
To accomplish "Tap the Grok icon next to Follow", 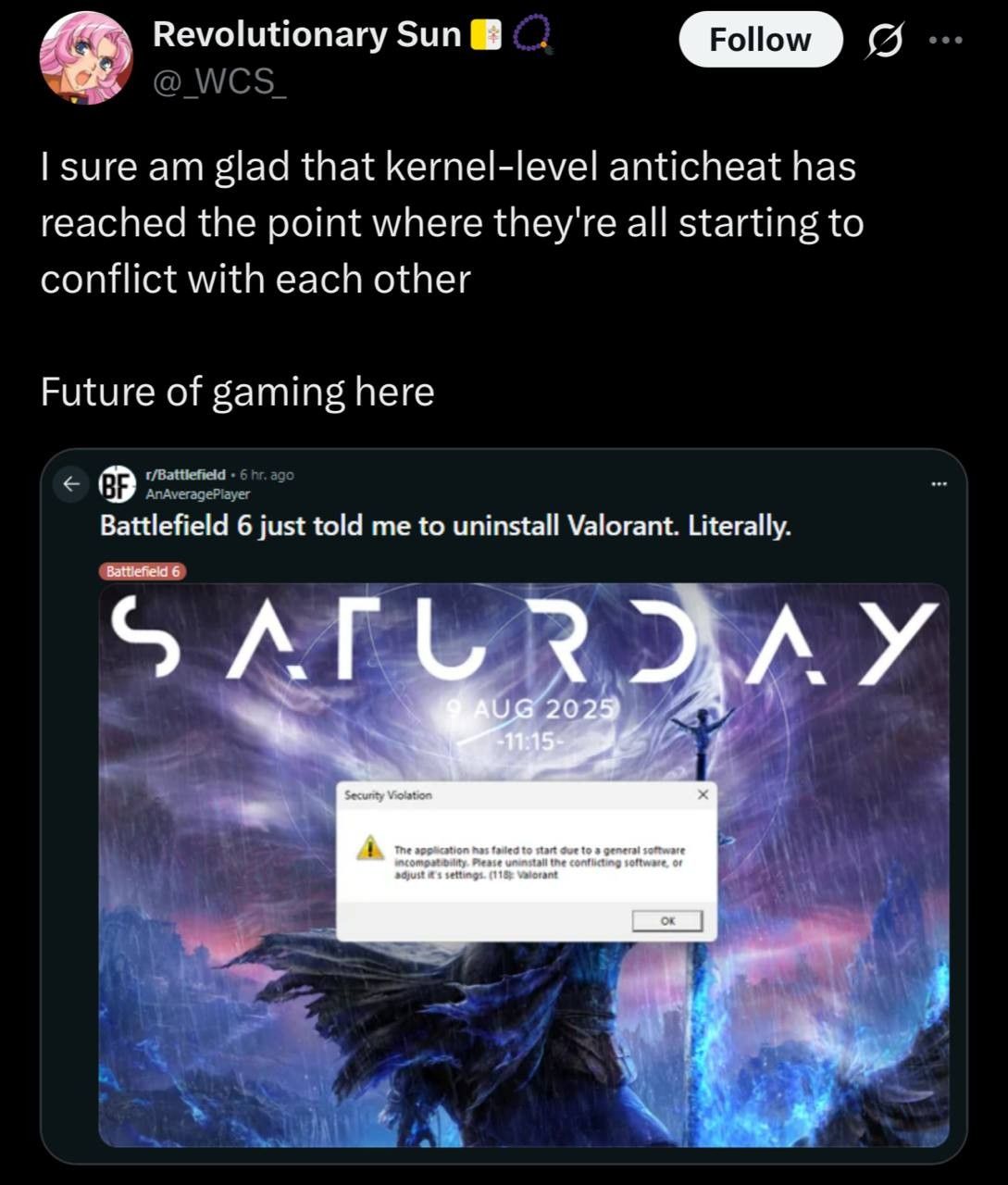I will pyautogui.click(x=883, y=42).
